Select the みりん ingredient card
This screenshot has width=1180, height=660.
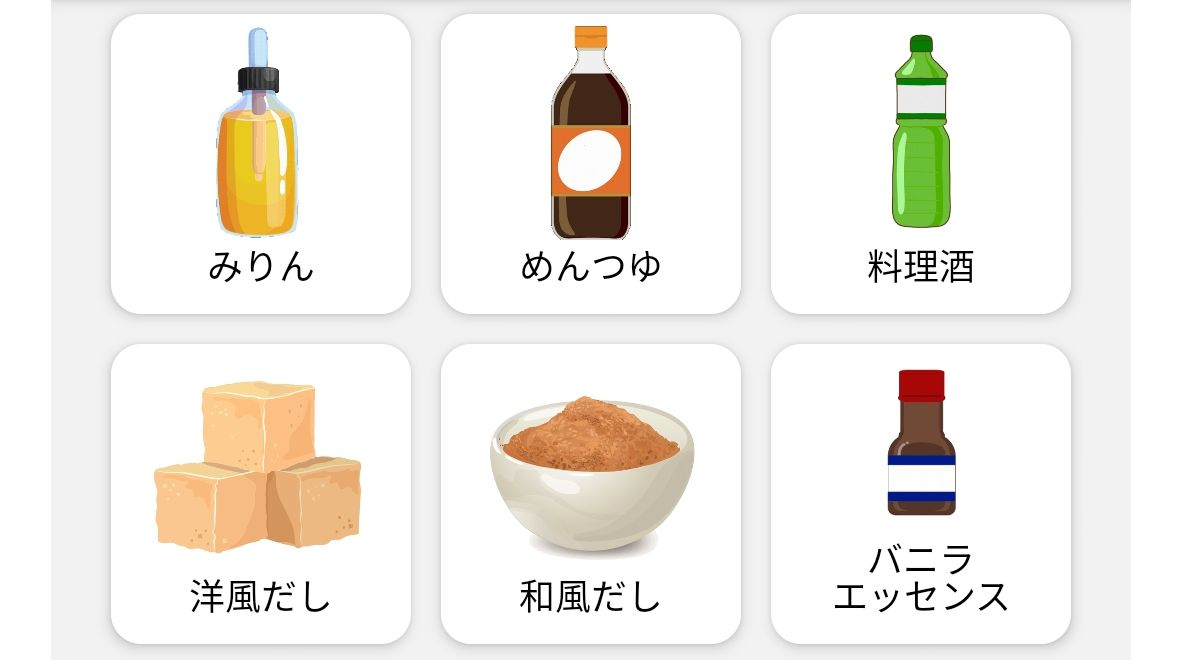[x=260, y=164]
